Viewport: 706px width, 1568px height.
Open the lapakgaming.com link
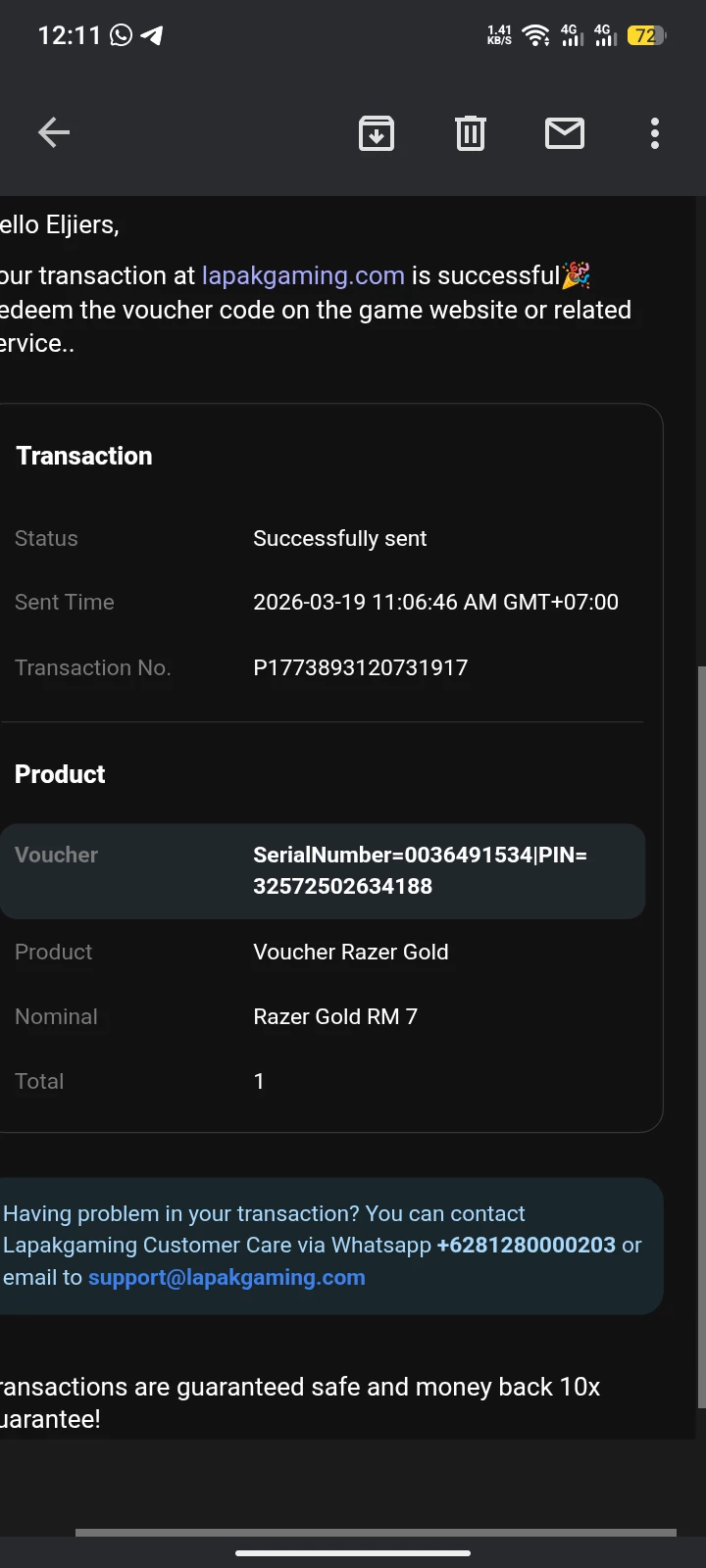coord(303,275)
